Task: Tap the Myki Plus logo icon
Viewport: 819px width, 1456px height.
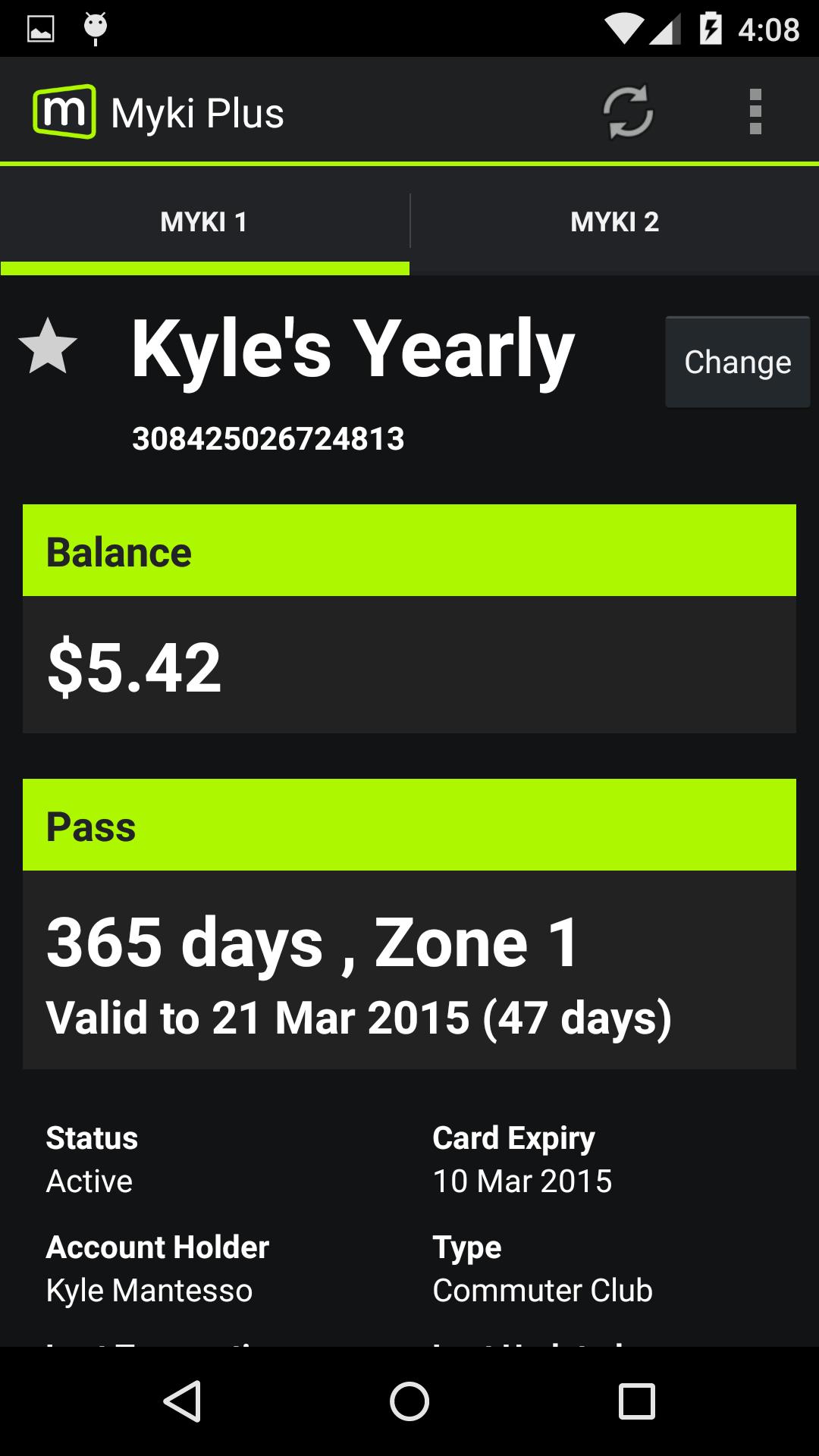Action: (64, 112)
